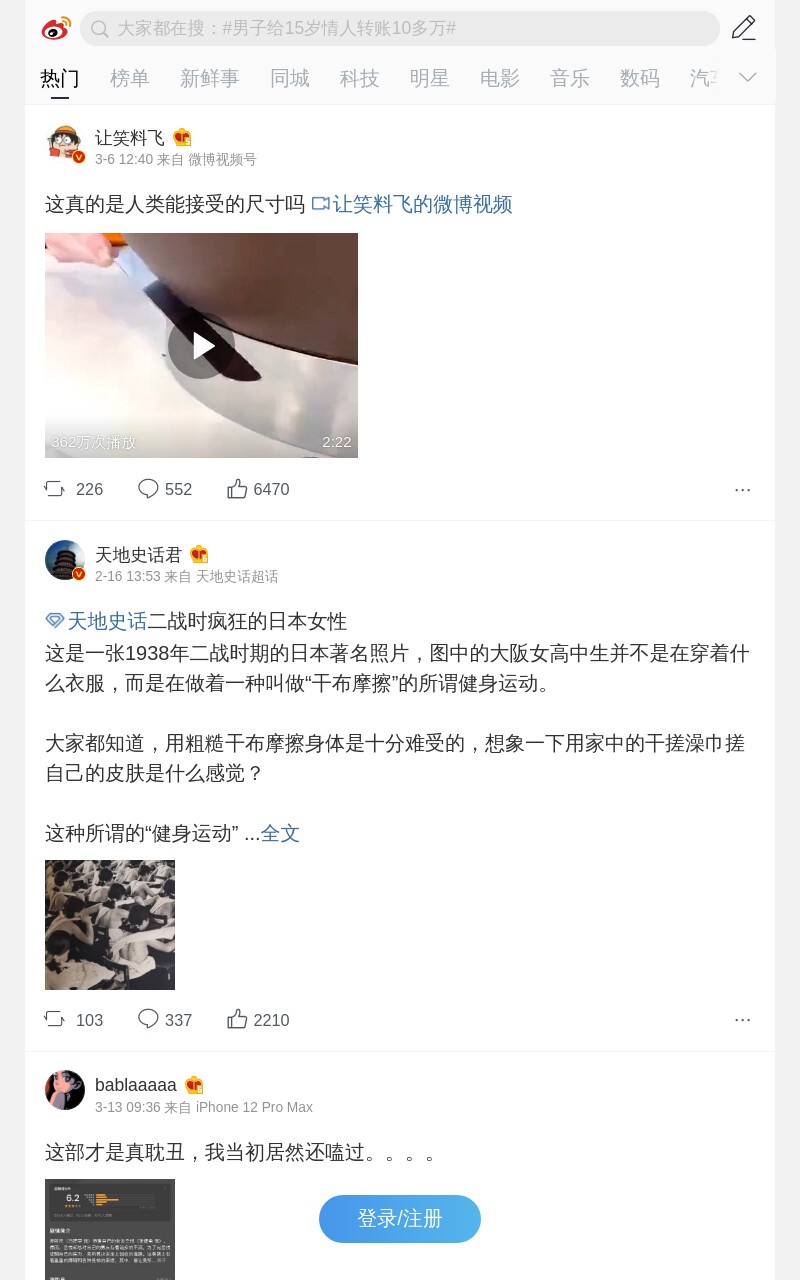Switch to the 科技 tab

click(360, 78)
